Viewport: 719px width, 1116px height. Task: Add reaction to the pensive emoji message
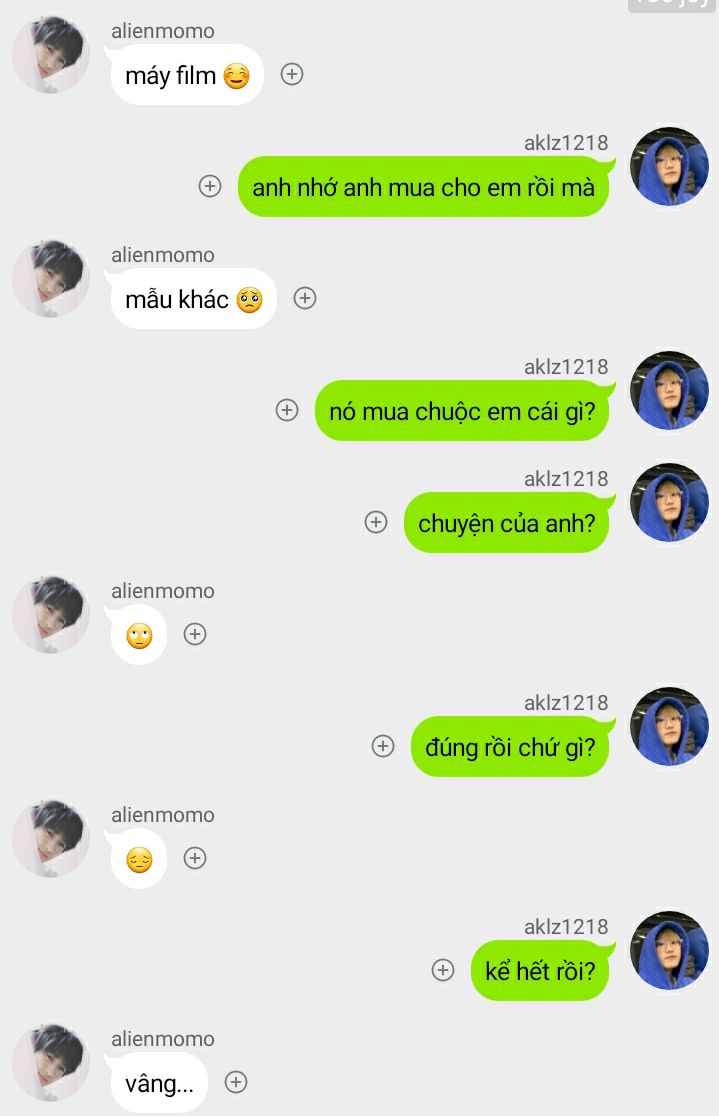195,858
